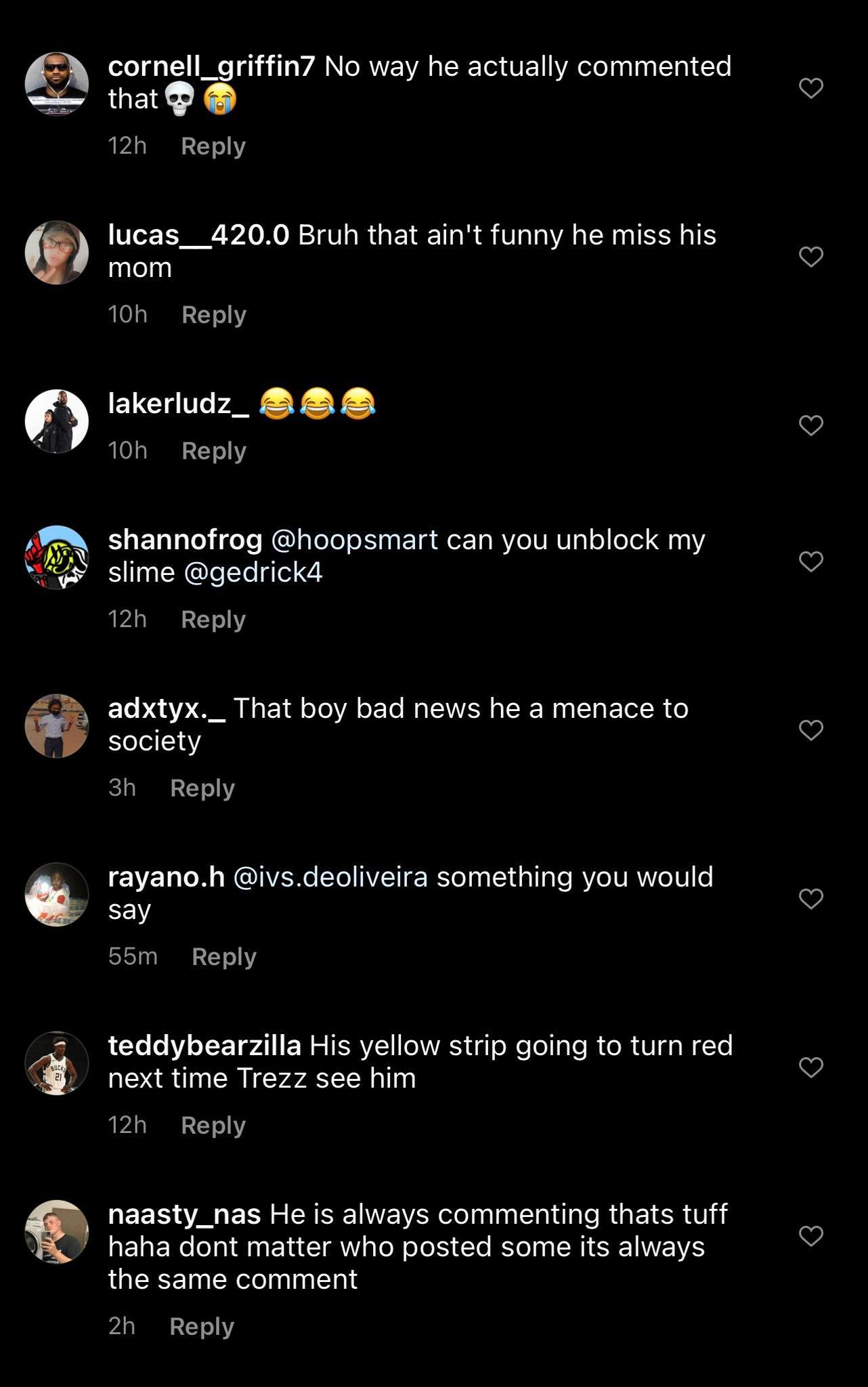Like lakerludz_'s laughing emoji comment

[810, 425]
